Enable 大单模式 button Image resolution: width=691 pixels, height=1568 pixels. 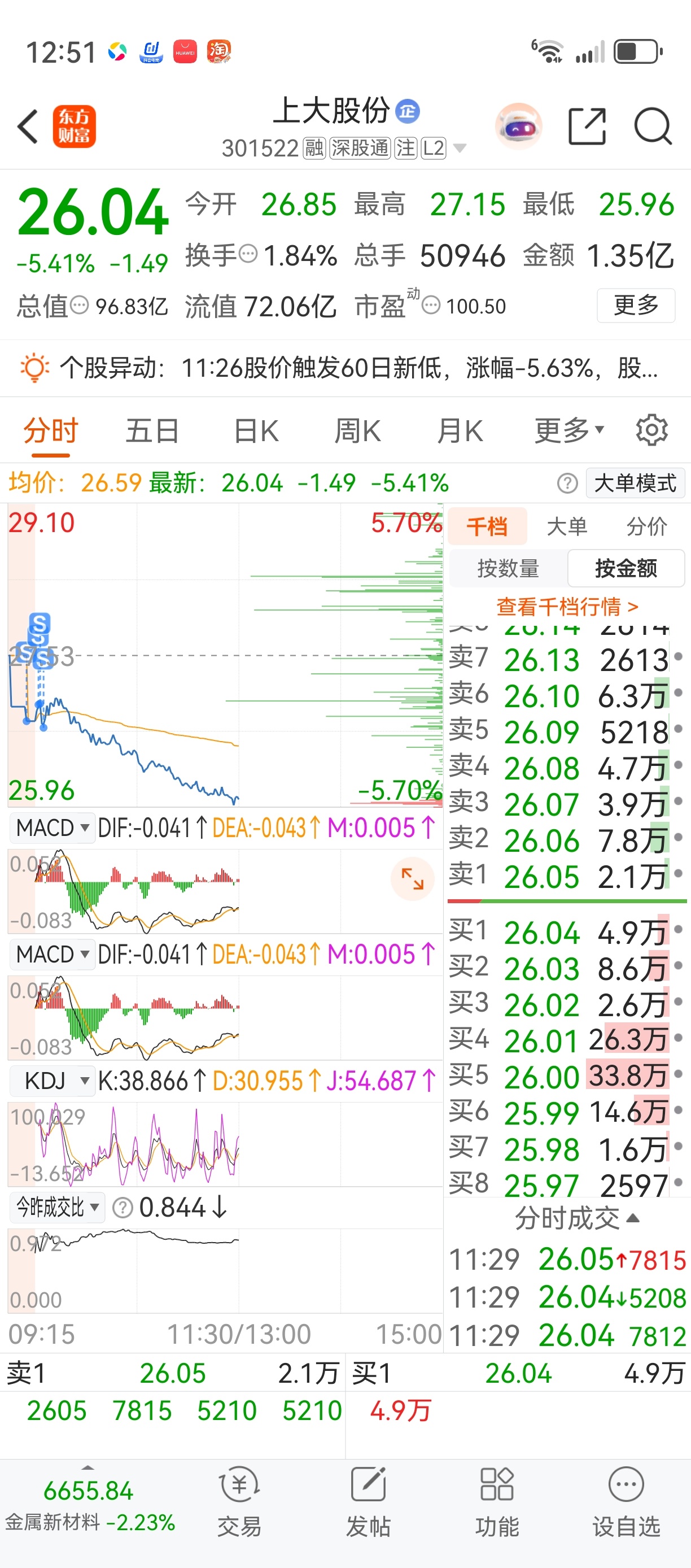coord(635,484)
